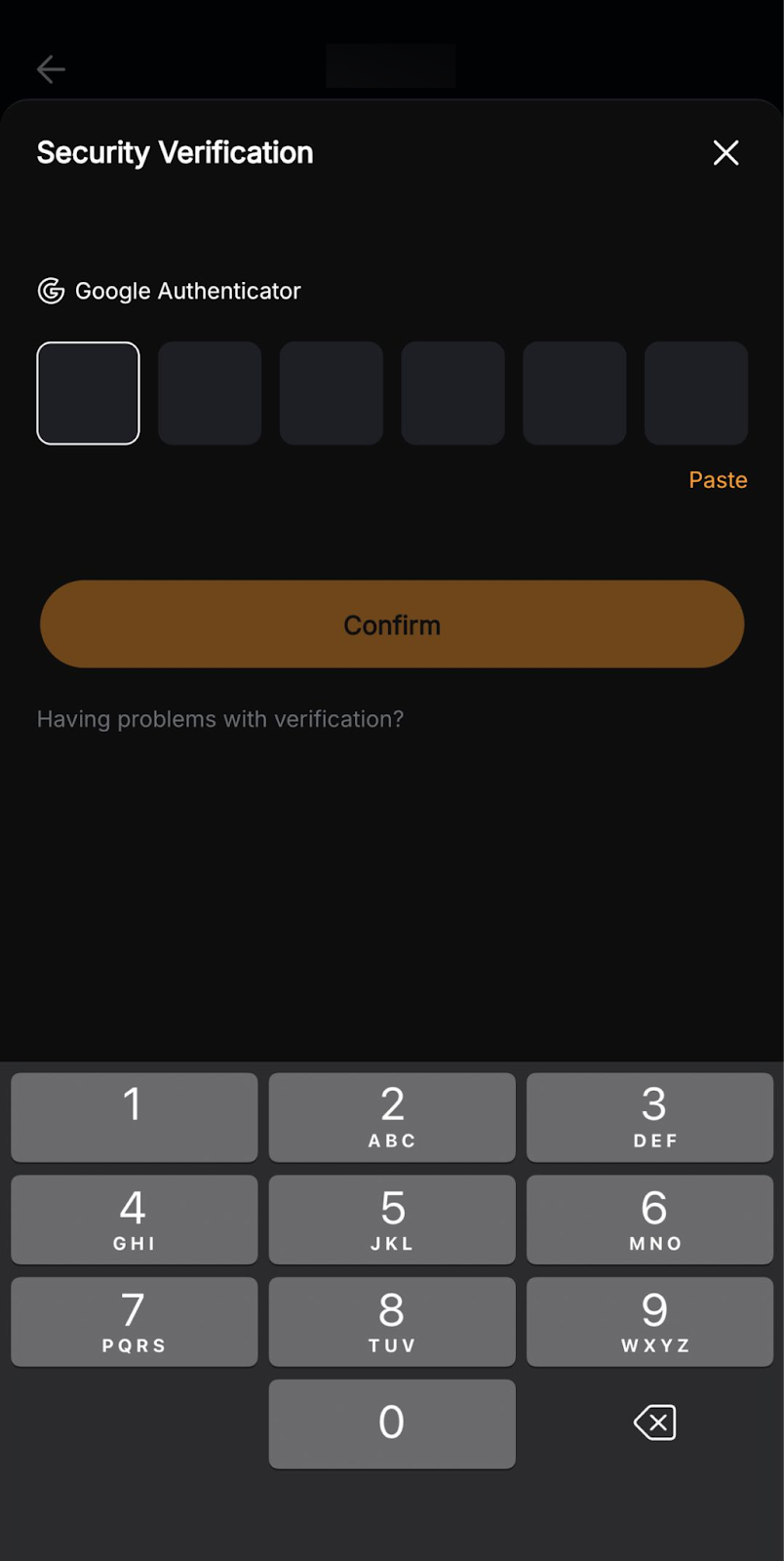Image resolution: width=784 pixels, height=1561 pixels.
Task: Hit the 0 key
Action: 392,1423
